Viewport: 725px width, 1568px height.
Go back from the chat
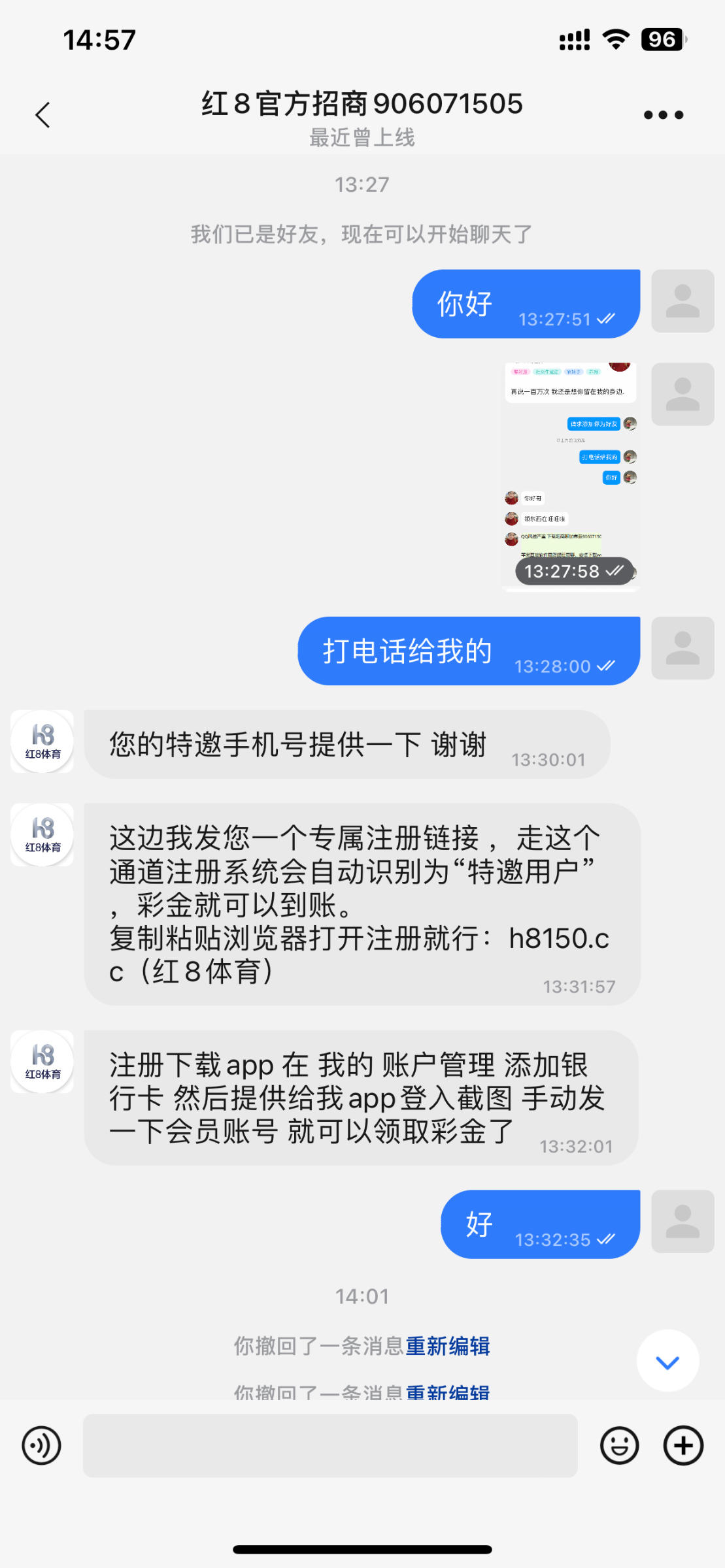click(x=43, y=115)
